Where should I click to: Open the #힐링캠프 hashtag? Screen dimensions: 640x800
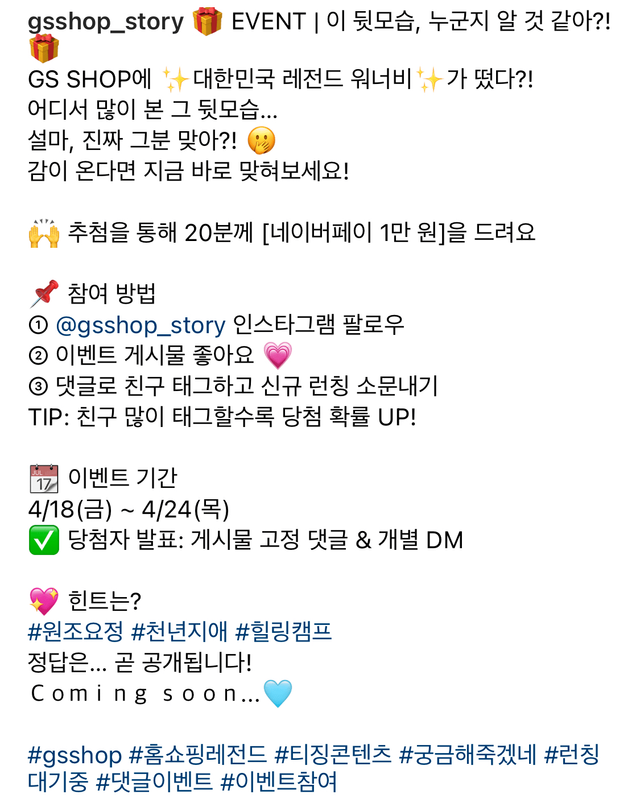click(x=283, y=631)
